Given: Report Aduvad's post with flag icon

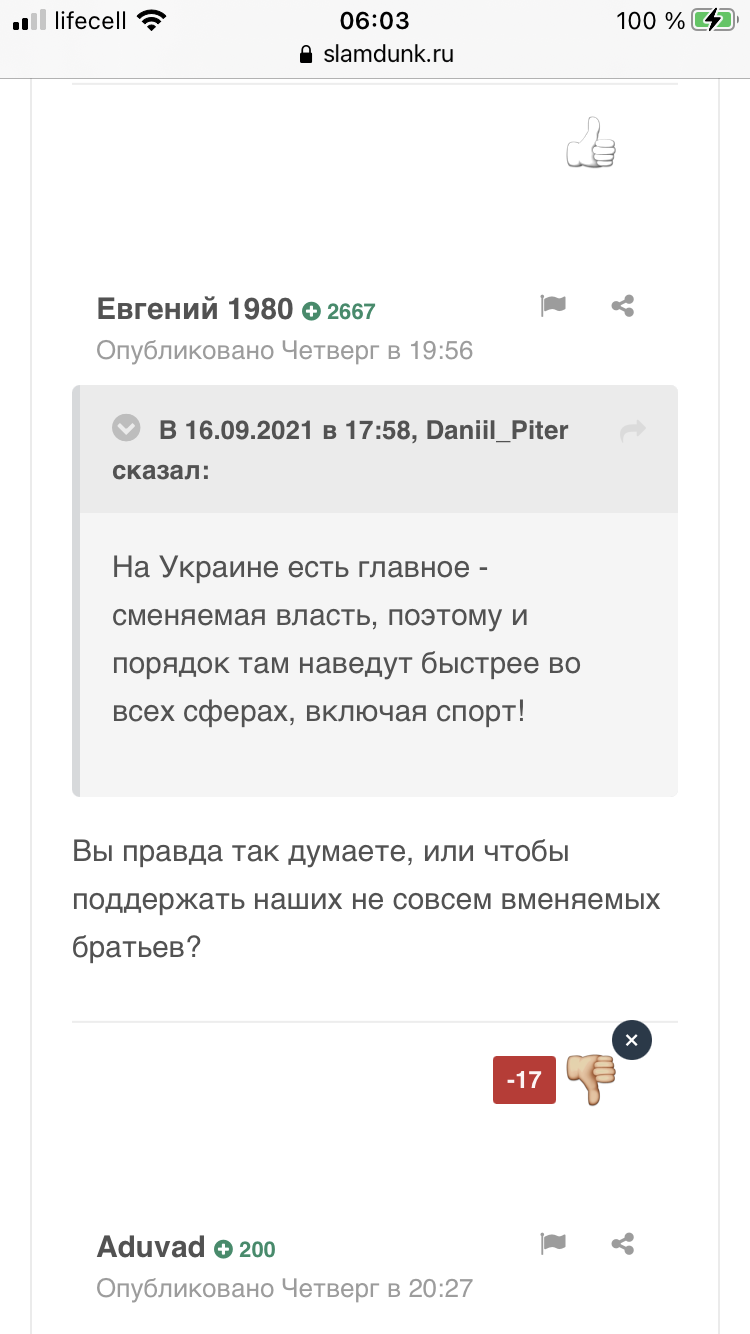Looking at the screenshot, I should click(x=553, y=1243).
